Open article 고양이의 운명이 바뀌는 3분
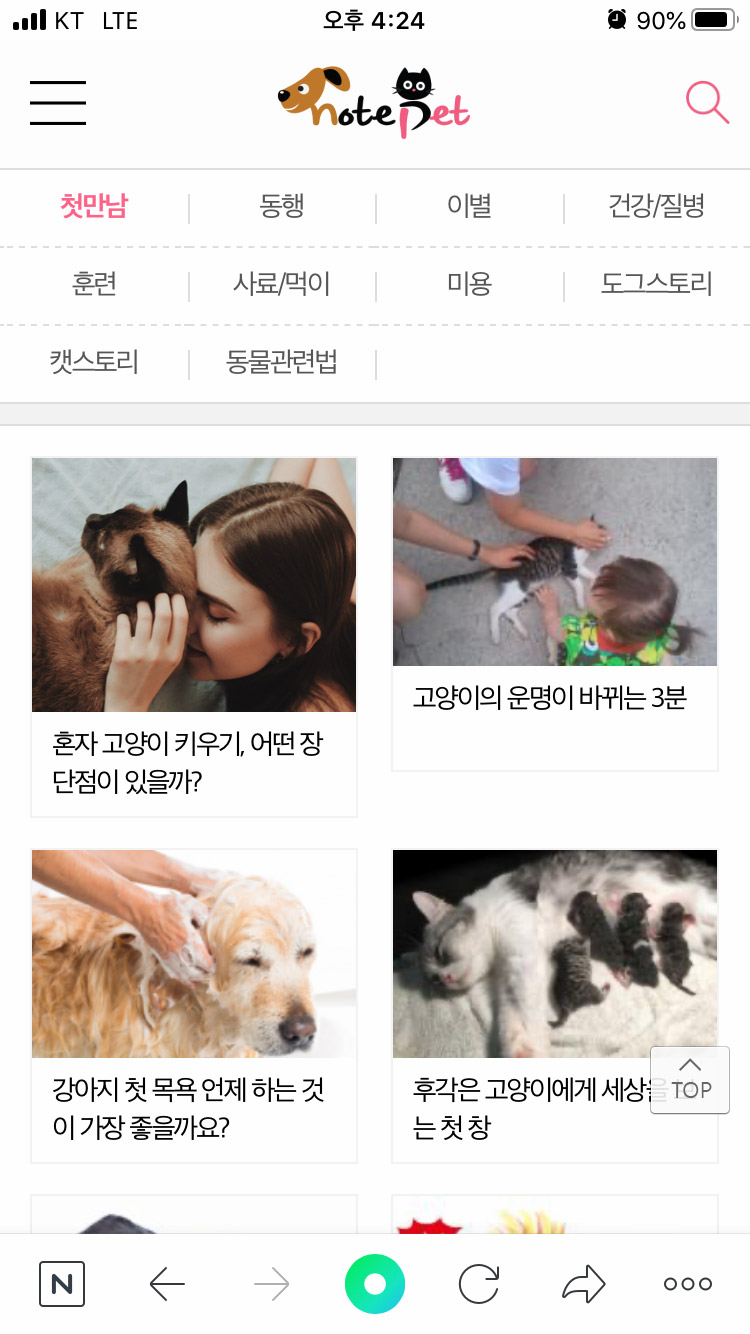Viewport: 750px width, 1334px height. pos(554,612)
